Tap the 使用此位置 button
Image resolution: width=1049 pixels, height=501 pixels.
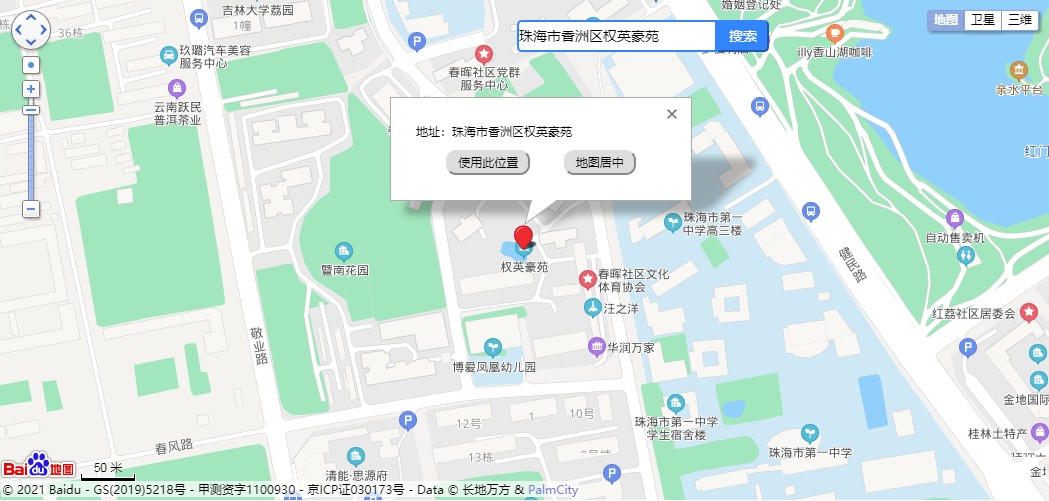pos(488,163)
